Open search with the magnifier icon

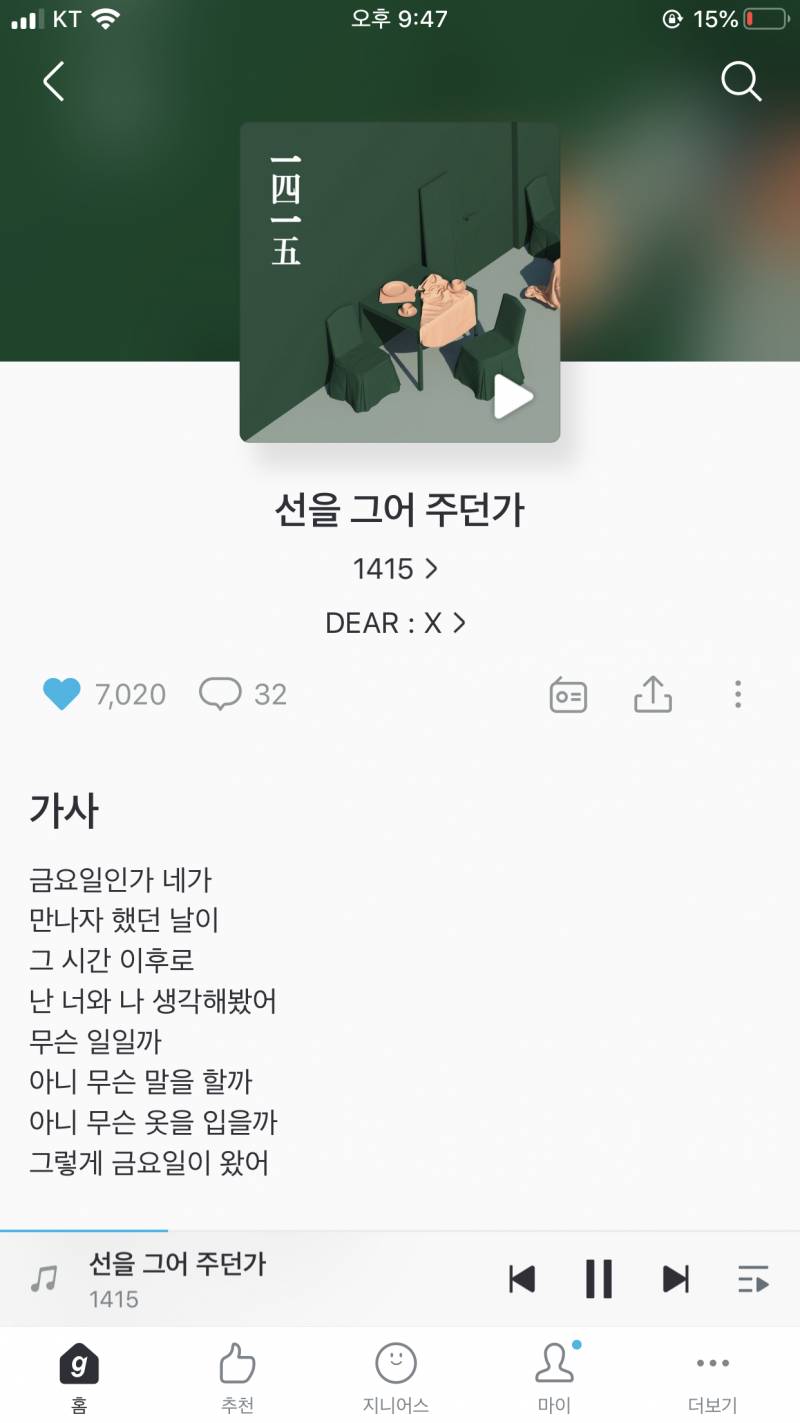741,82
